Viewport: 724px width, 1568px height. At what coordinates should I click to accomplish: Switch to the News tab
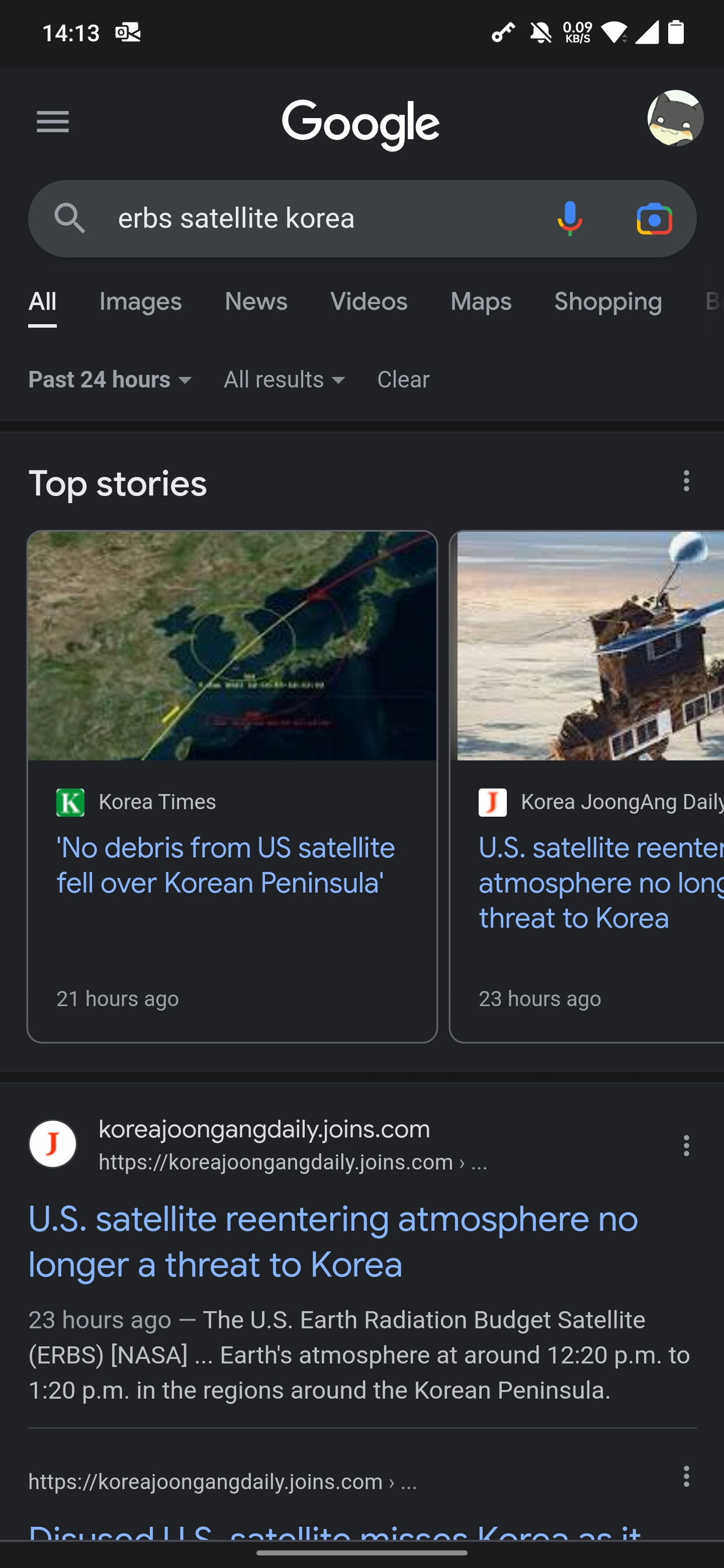pyautogui.click(x=256, y=302)
